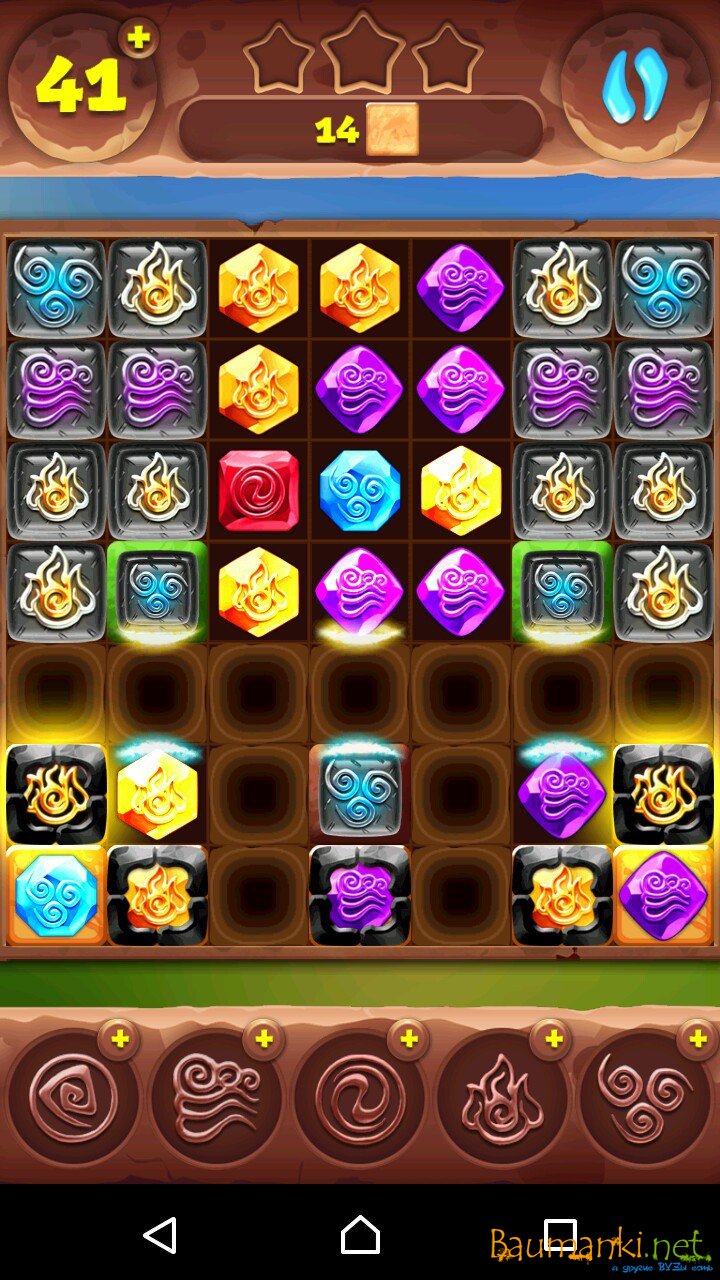Activate the earth triangle spiral booster
This screenshot has height=1280, width=720.
click(72, 1097)
